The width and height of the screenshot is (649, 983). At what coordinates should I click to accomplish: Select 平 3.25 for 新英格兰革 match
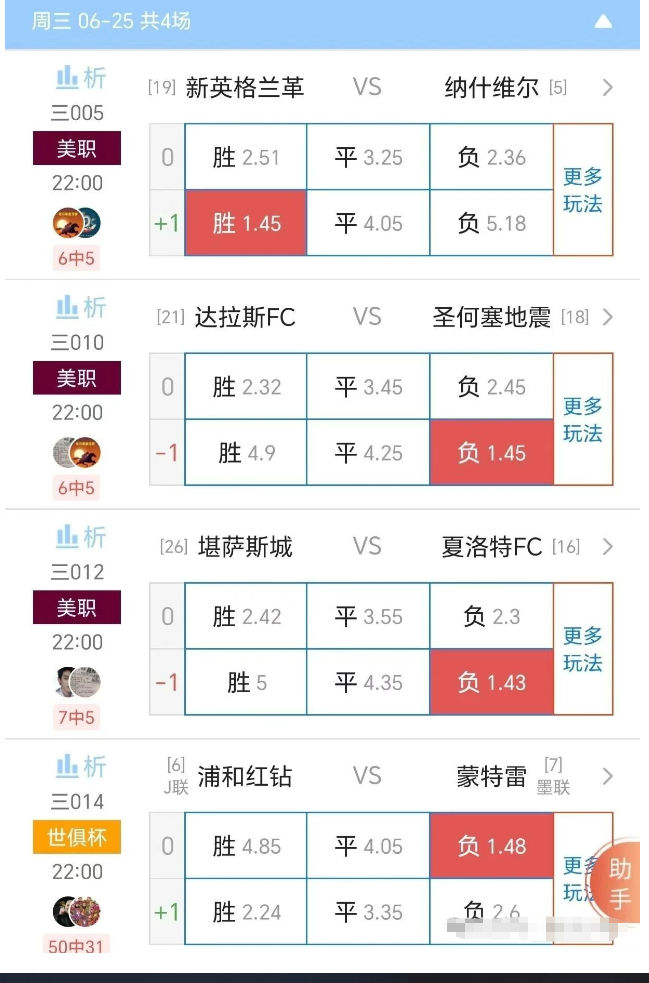[x=368, y=157]
